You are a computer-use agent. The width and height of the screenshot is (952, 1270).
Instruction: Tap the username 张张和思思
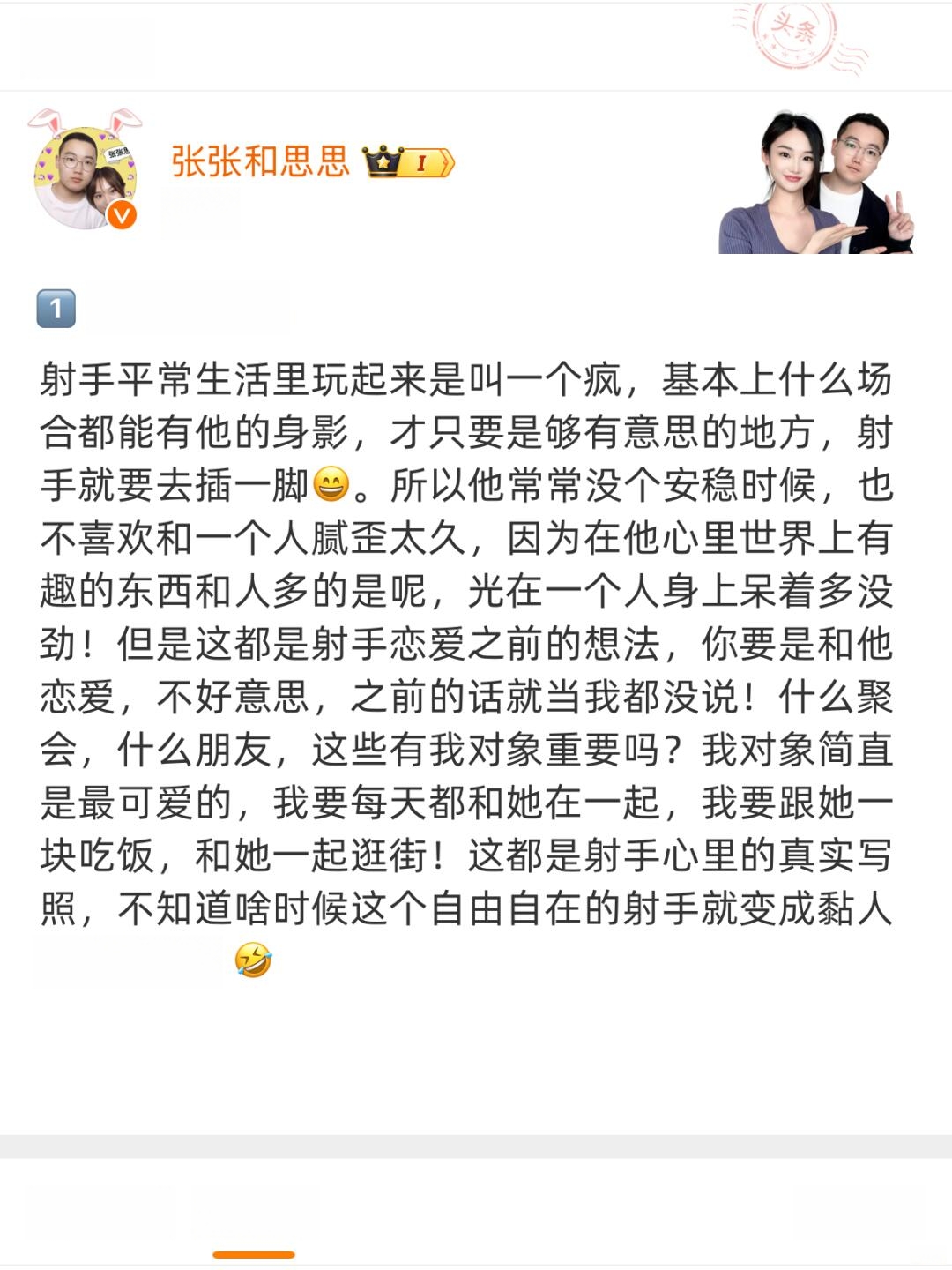click(260, 162)
